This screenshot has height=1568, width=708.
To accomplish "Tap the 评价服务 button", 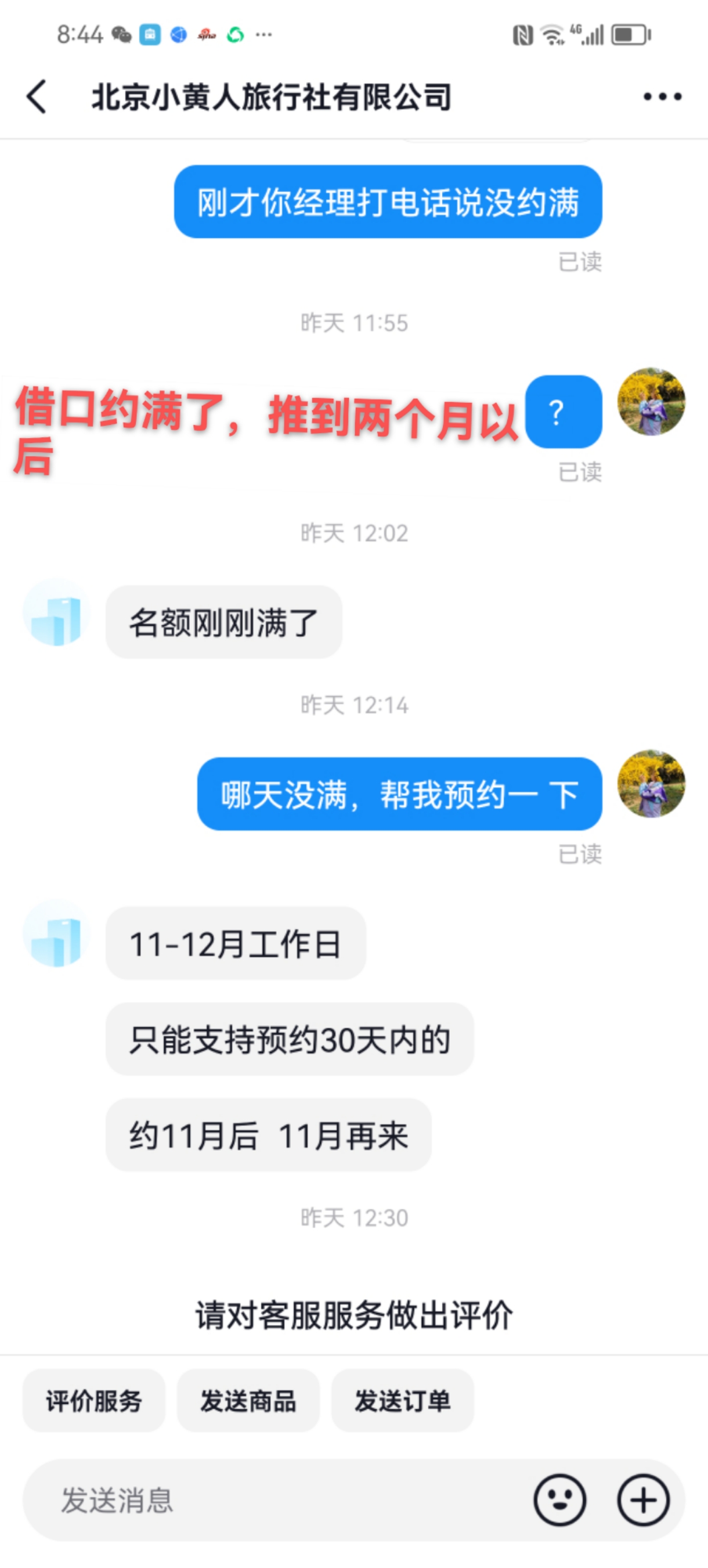I will (93, 1401).
